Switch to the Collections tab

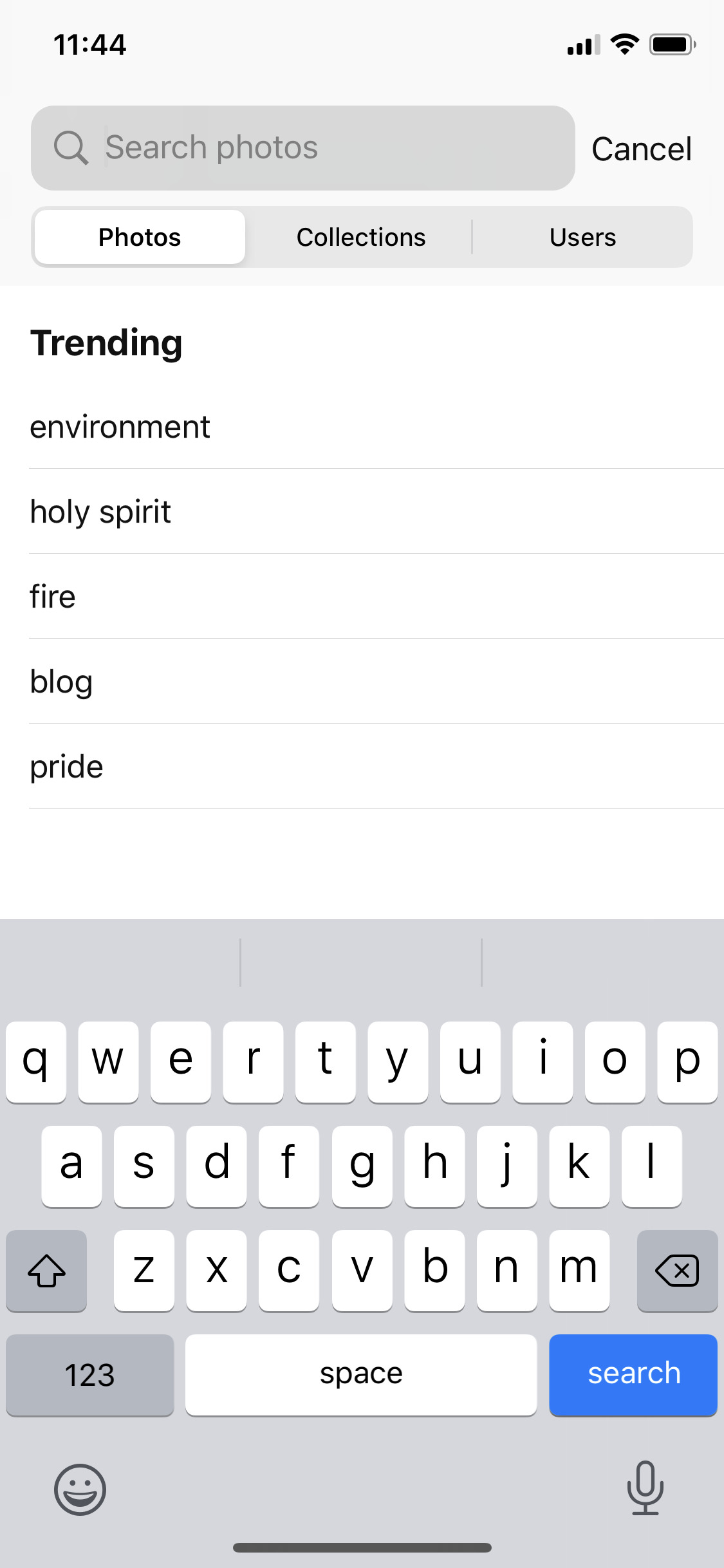point(360,237)
